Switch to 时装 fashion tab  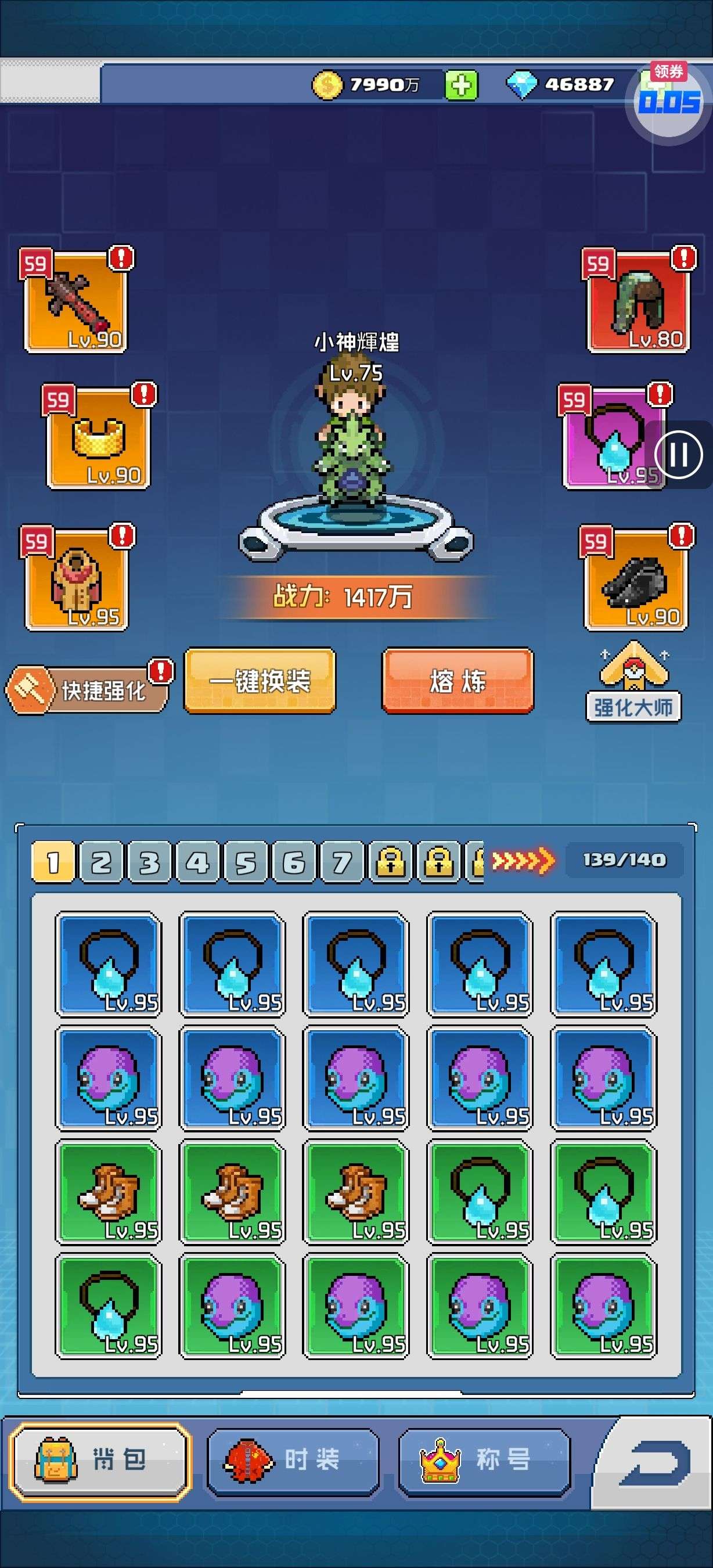(293, 1459)
